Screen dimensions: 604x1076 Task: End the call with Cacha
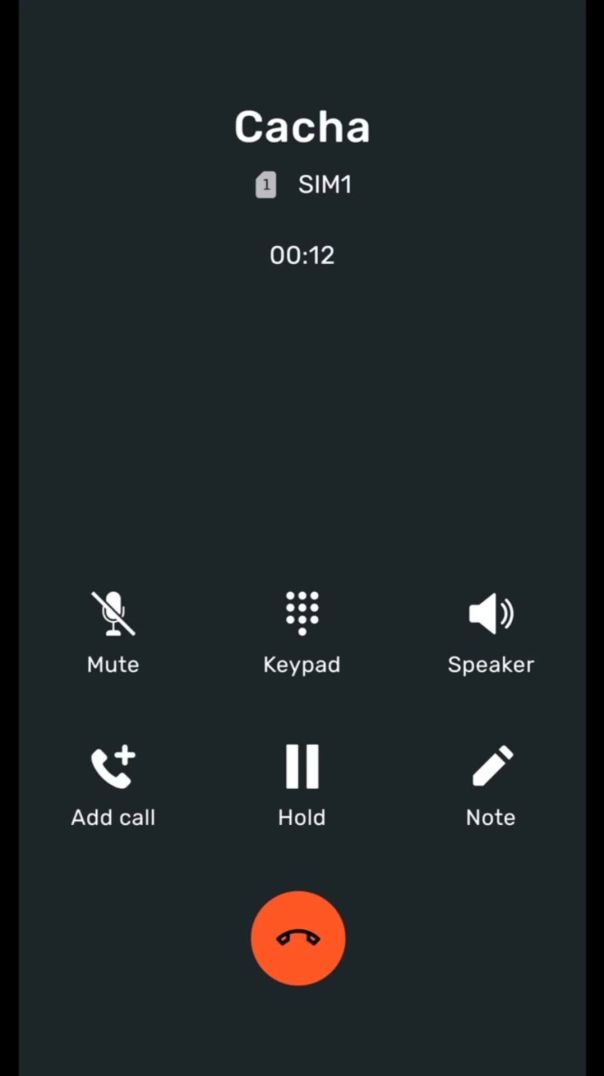point(298,938)
